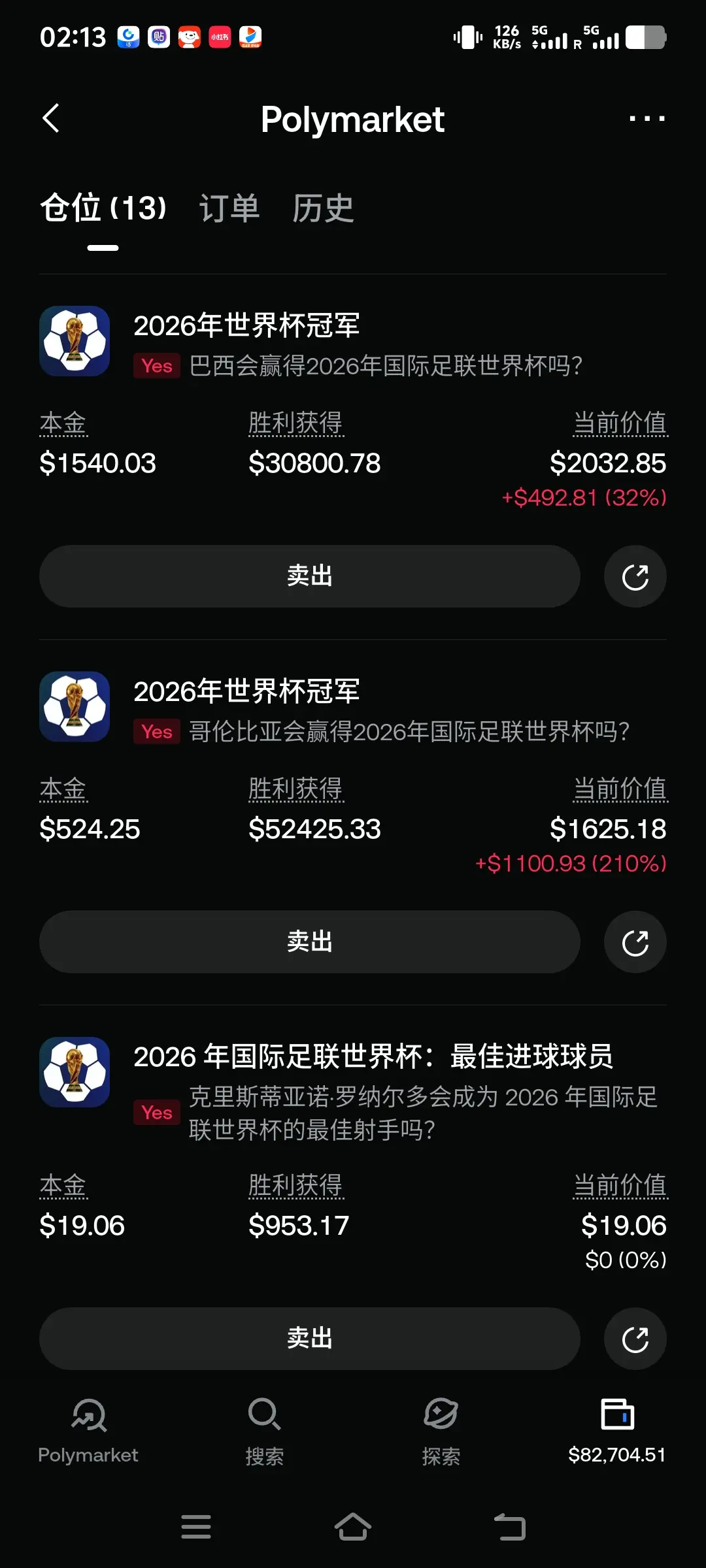Open the wallet showing $82,704.51
The width and height of the screenshot is (706, 1568).
click(617, 1431)
